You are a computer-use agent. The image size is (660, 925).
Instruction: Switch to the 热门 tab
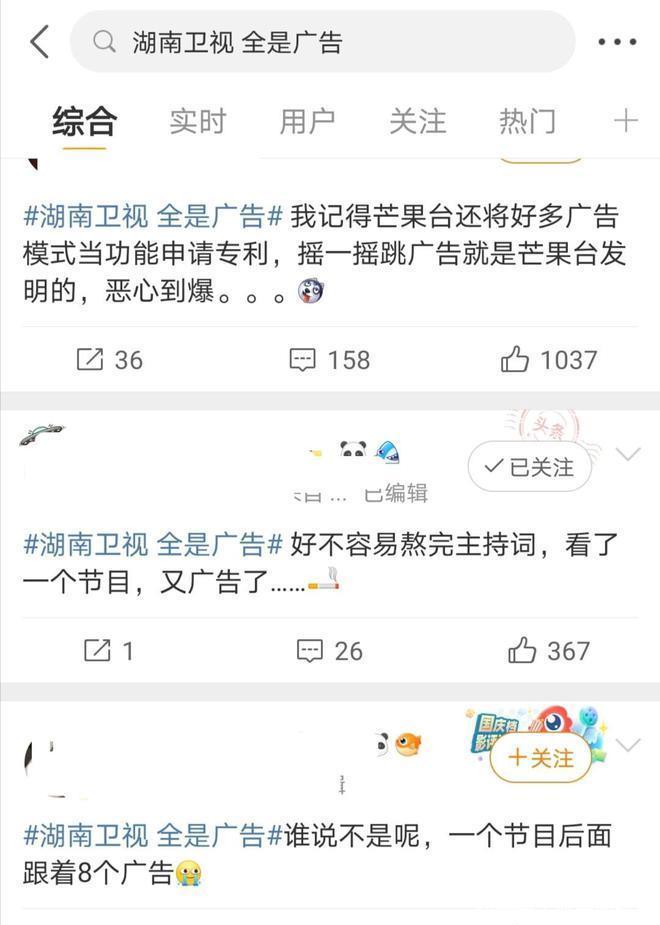pyautogui.click(x=527, y=121)
